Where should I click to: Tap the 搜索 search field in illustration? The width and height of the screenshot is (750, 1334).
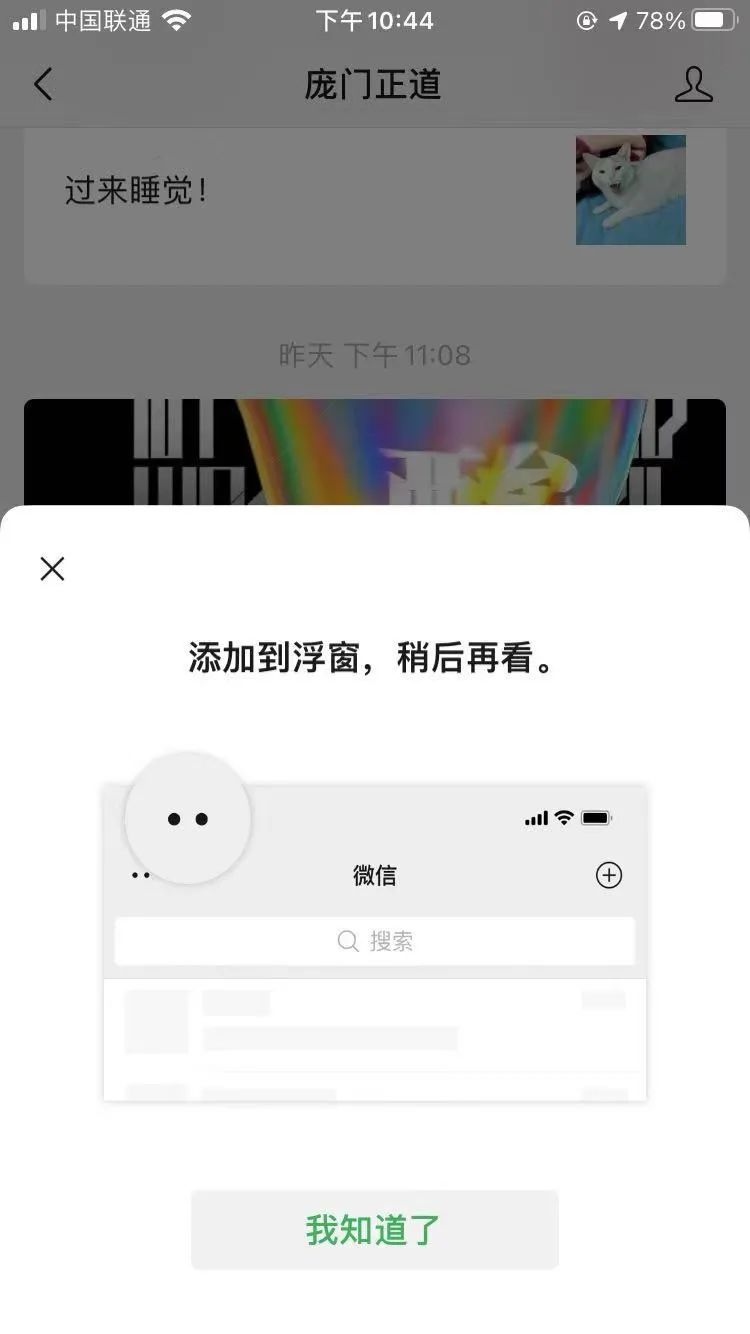tap(374, 940)
